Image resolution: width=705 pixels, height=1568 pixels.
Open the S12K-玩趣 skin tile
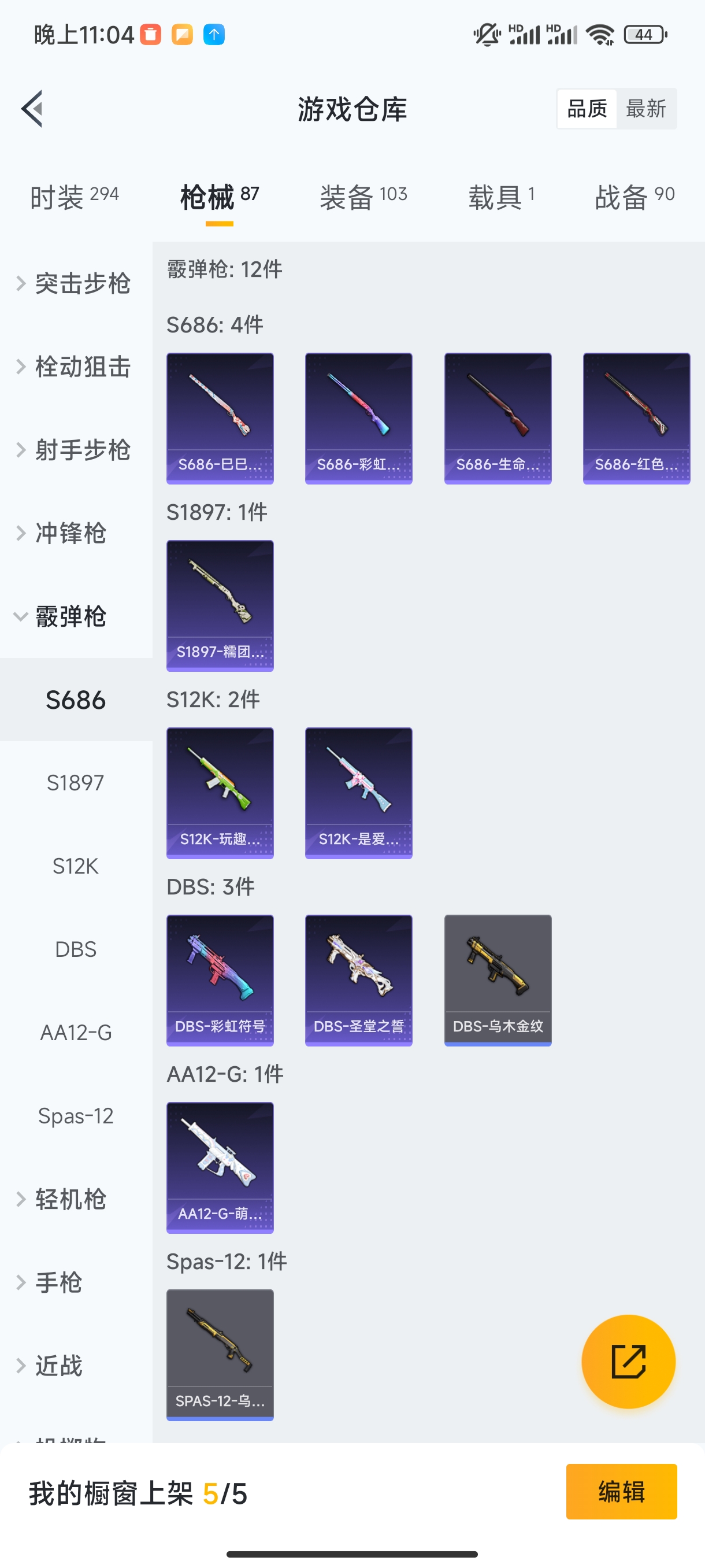pos(220,793)
